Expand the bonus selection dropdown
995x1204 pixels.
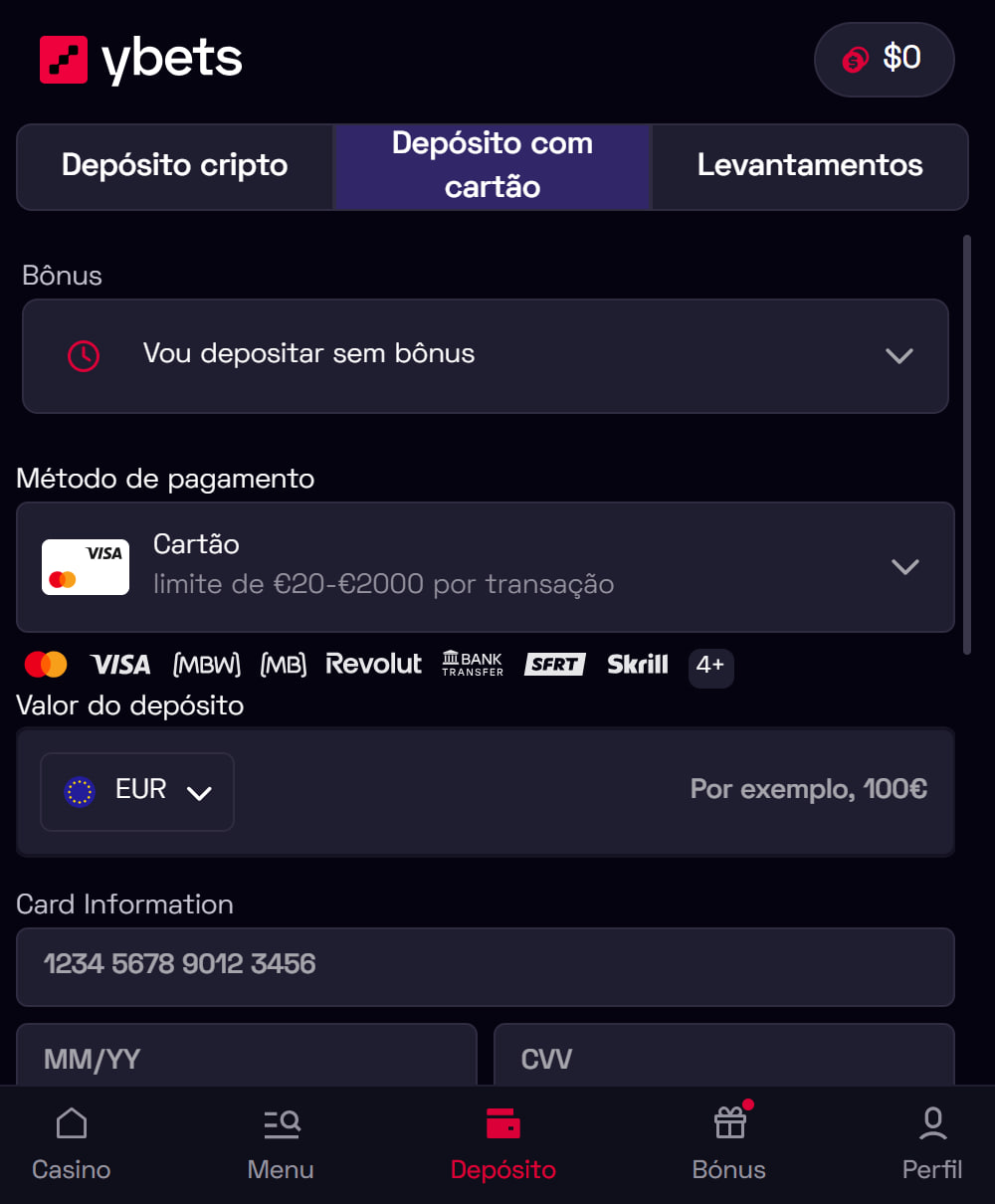(x=486, y=355)
